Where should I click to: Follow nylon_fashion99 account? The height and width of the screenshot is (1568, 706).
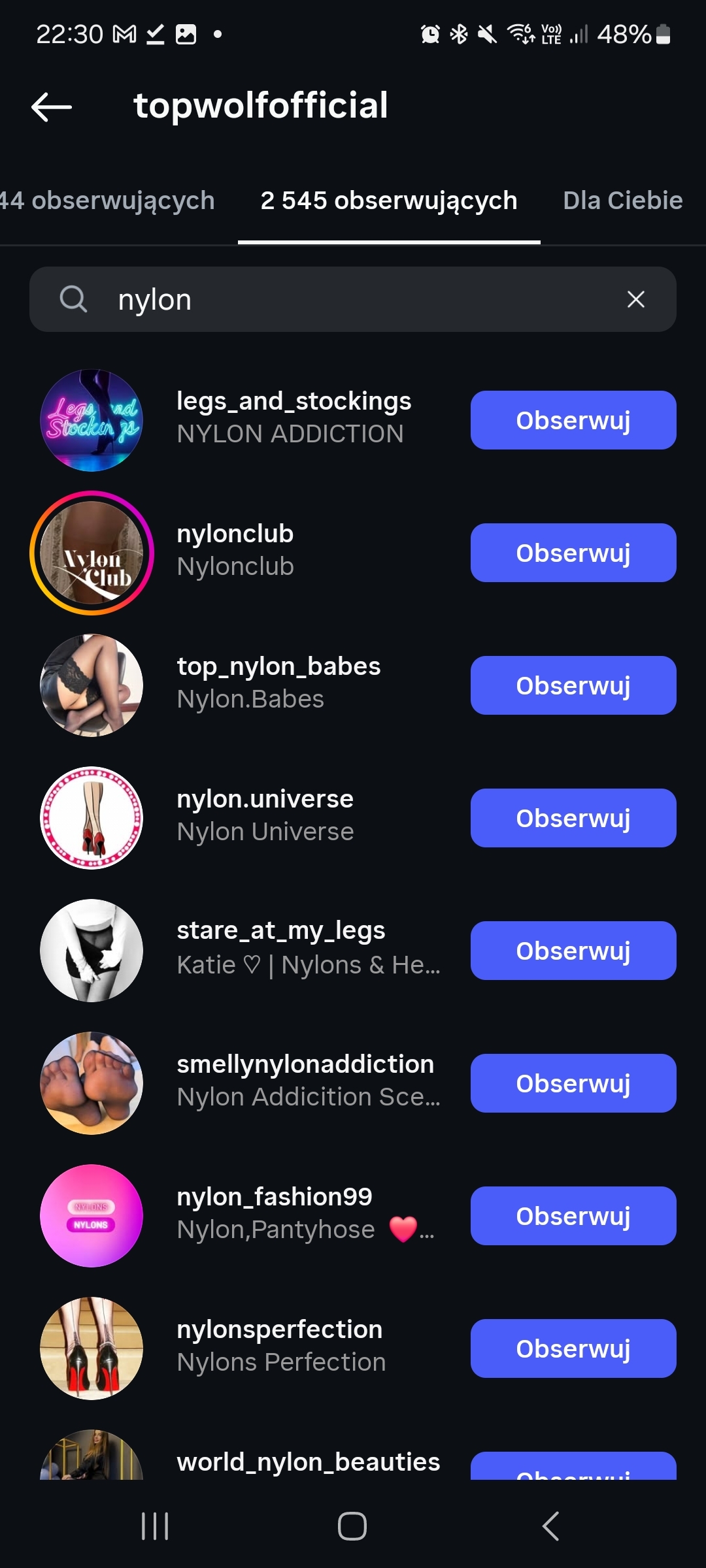(573, 1216)
